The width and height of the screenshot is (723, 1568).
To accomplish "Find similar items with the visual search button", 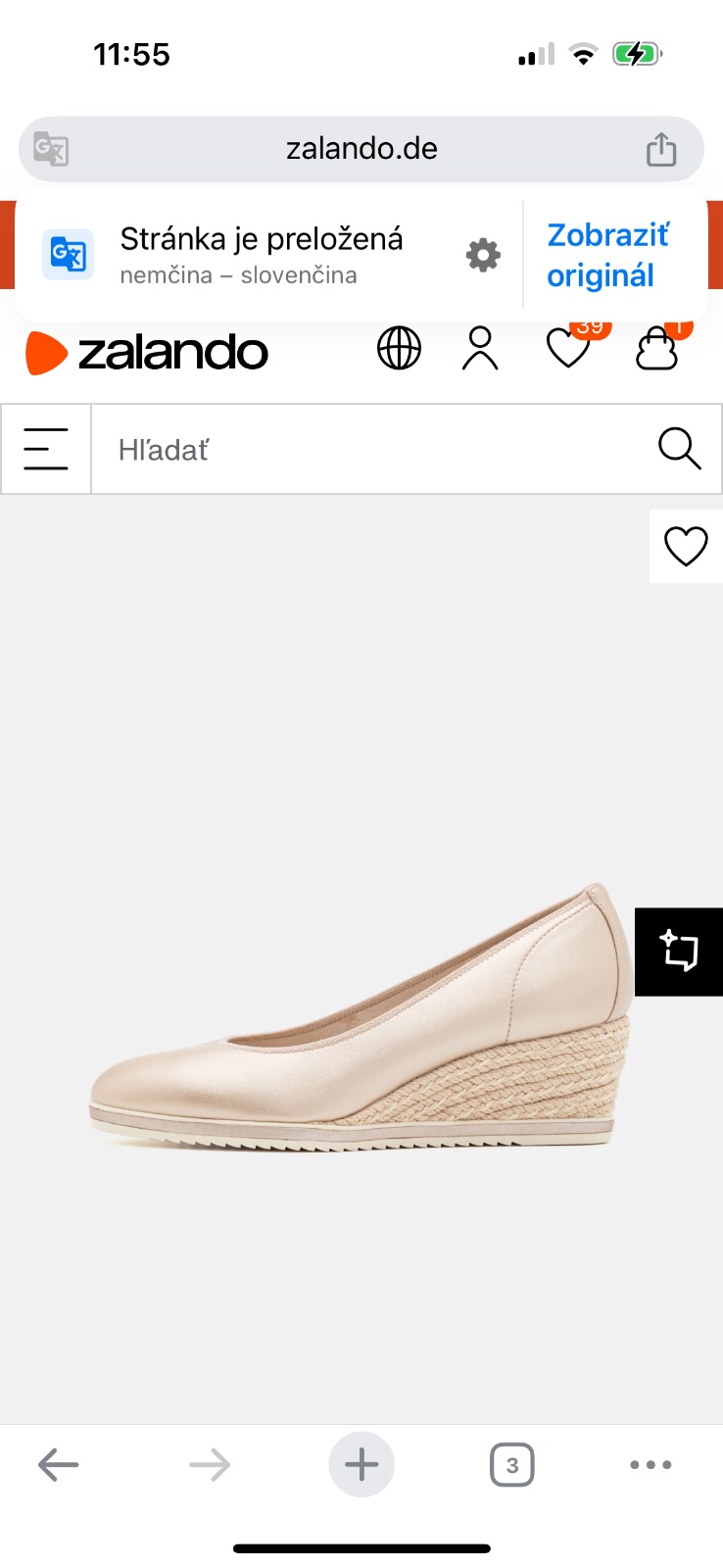I will pyautogui.click(x=679, y=952).
